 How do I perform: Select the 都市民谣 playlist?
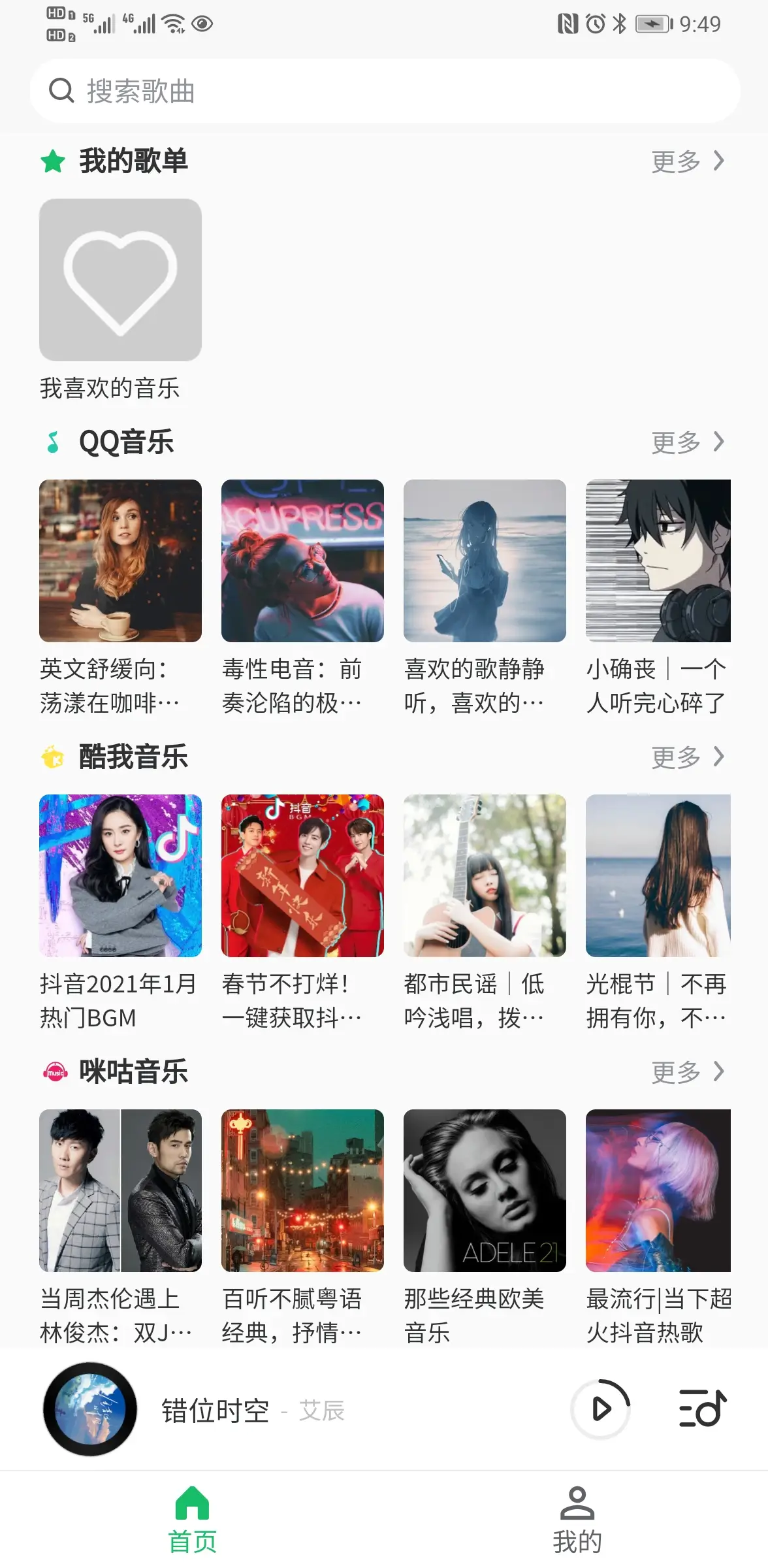[x=485, y=876]
